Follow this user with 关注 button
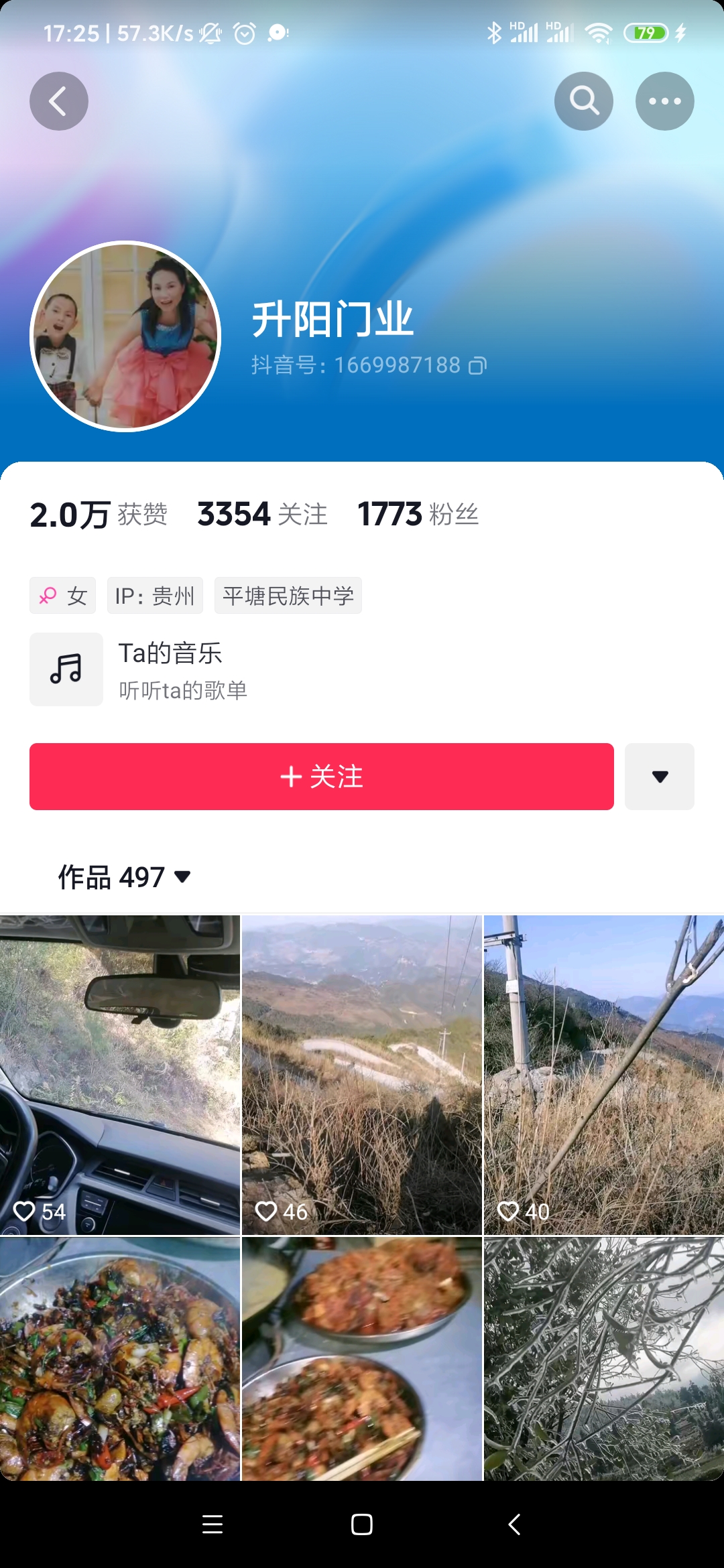Viewport: 724px width, 1568px height. click(x=321, y=777)
